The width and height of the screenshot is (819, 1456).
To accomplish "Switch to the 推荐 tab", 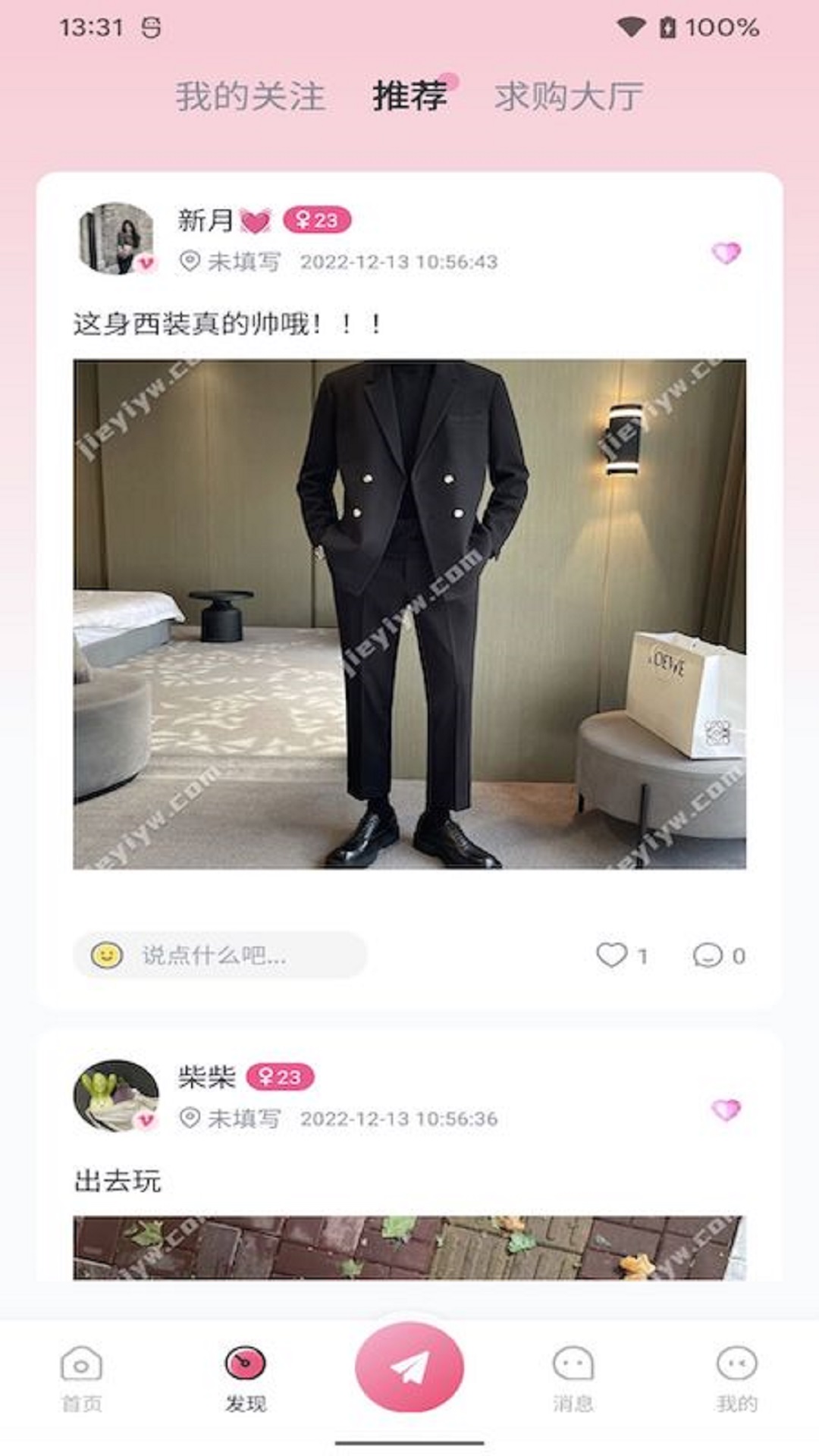I will pos(409,96).
